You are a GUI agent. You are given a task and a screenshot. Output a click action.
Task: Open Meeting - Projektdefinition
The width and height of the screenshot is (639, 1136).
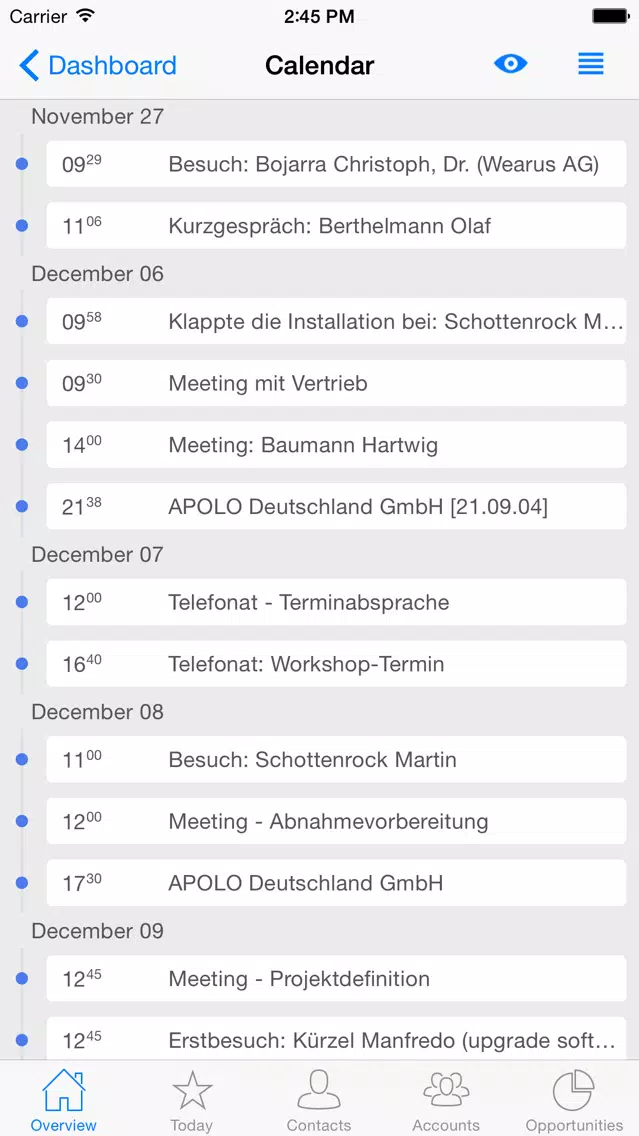pos(336,979)
